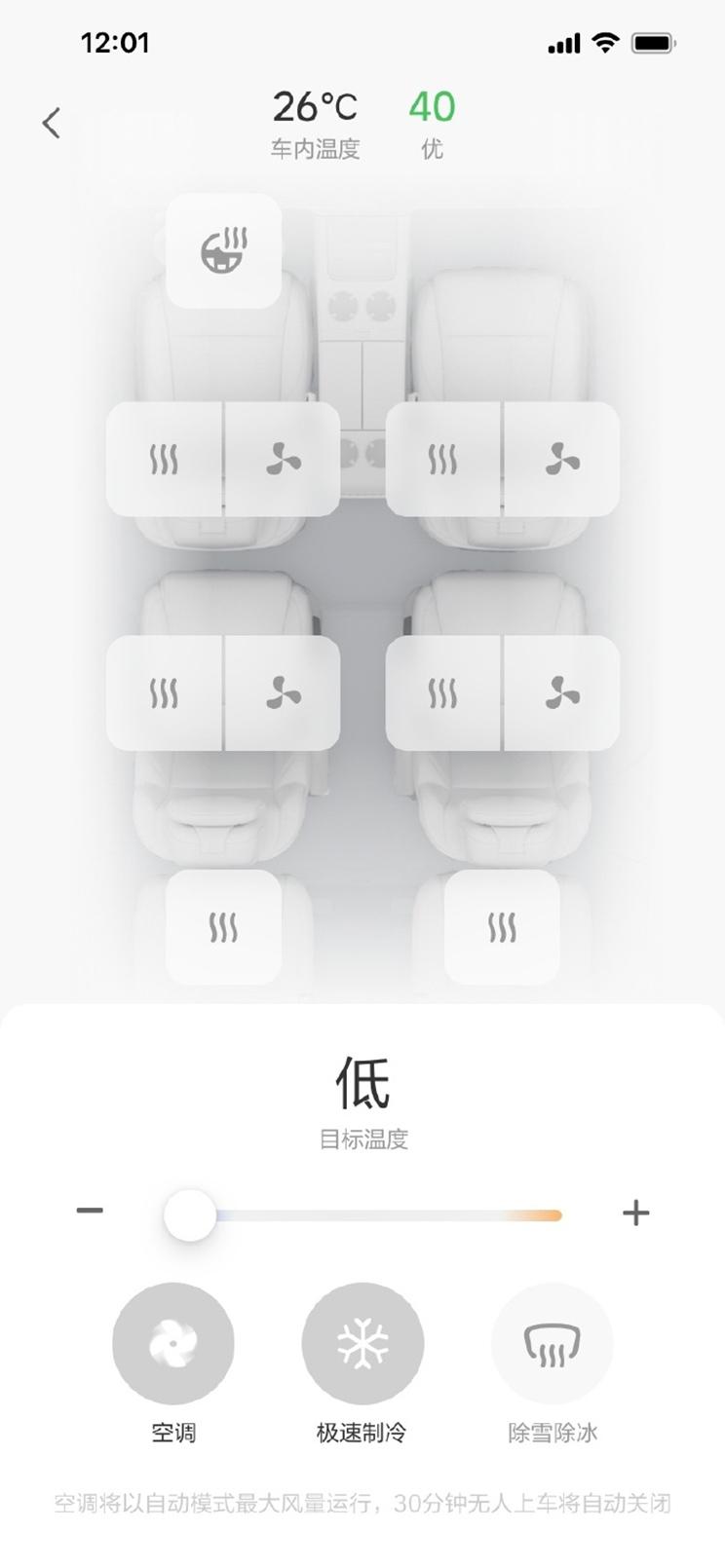Viewport: 725px width, 1568px height.
Task: Turn on front-right seat ventilation fan
Action: click(x=561, y=459)
